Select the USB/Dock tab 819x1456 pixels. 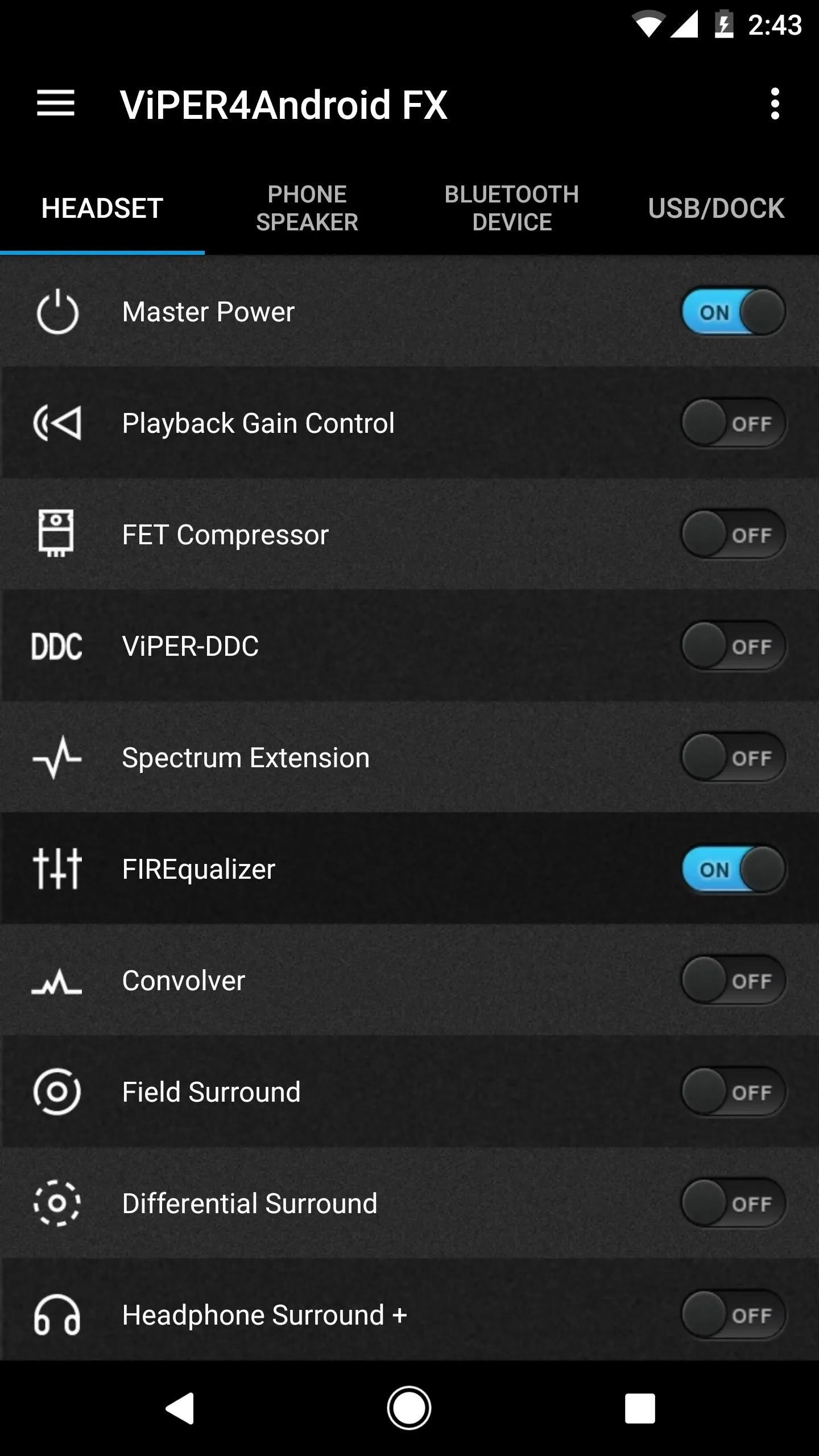717,208
